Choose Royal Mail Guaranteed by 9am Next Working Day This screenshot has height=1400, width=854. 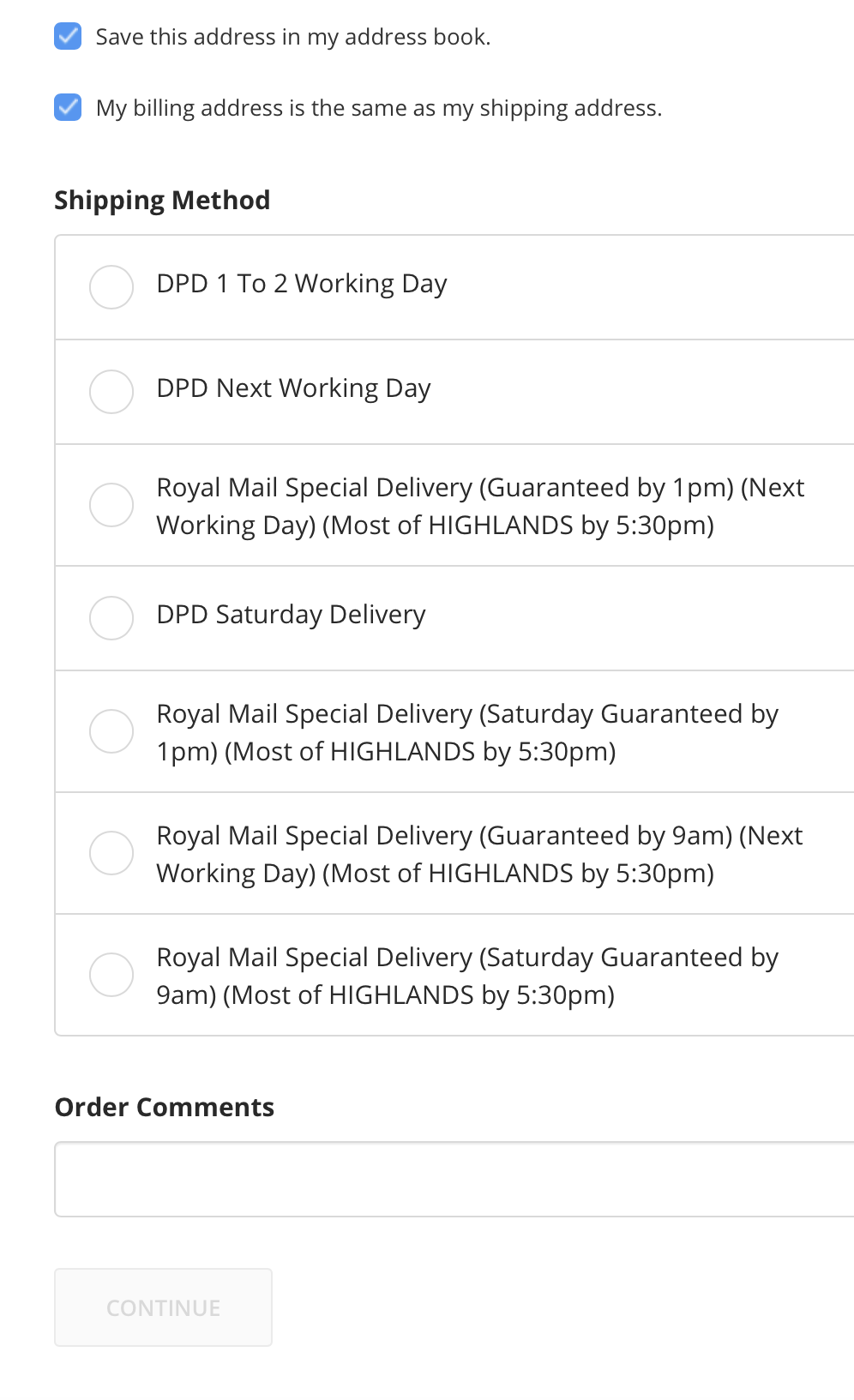(111, 853)
